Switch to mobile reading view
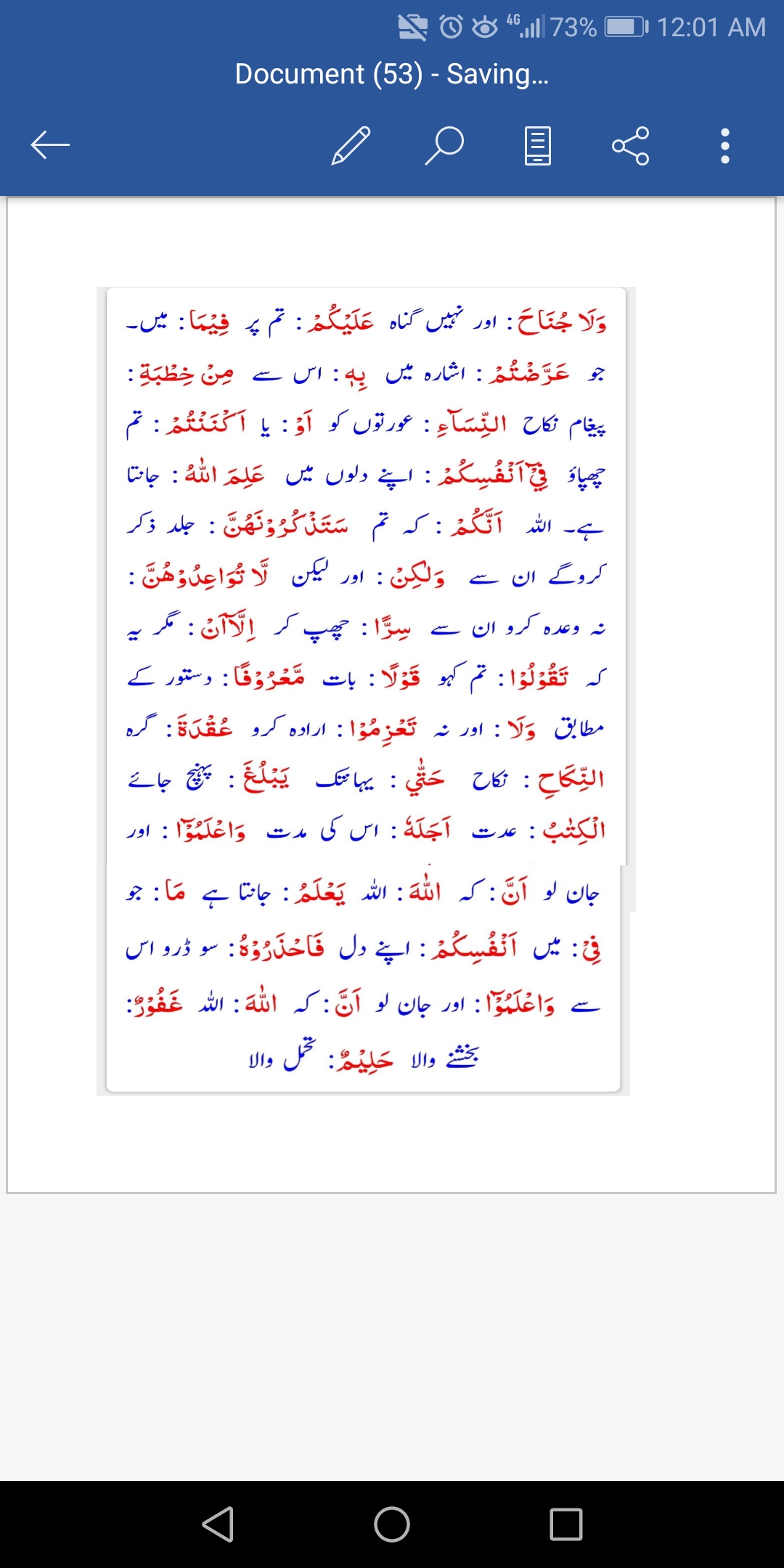 point(537,145)
